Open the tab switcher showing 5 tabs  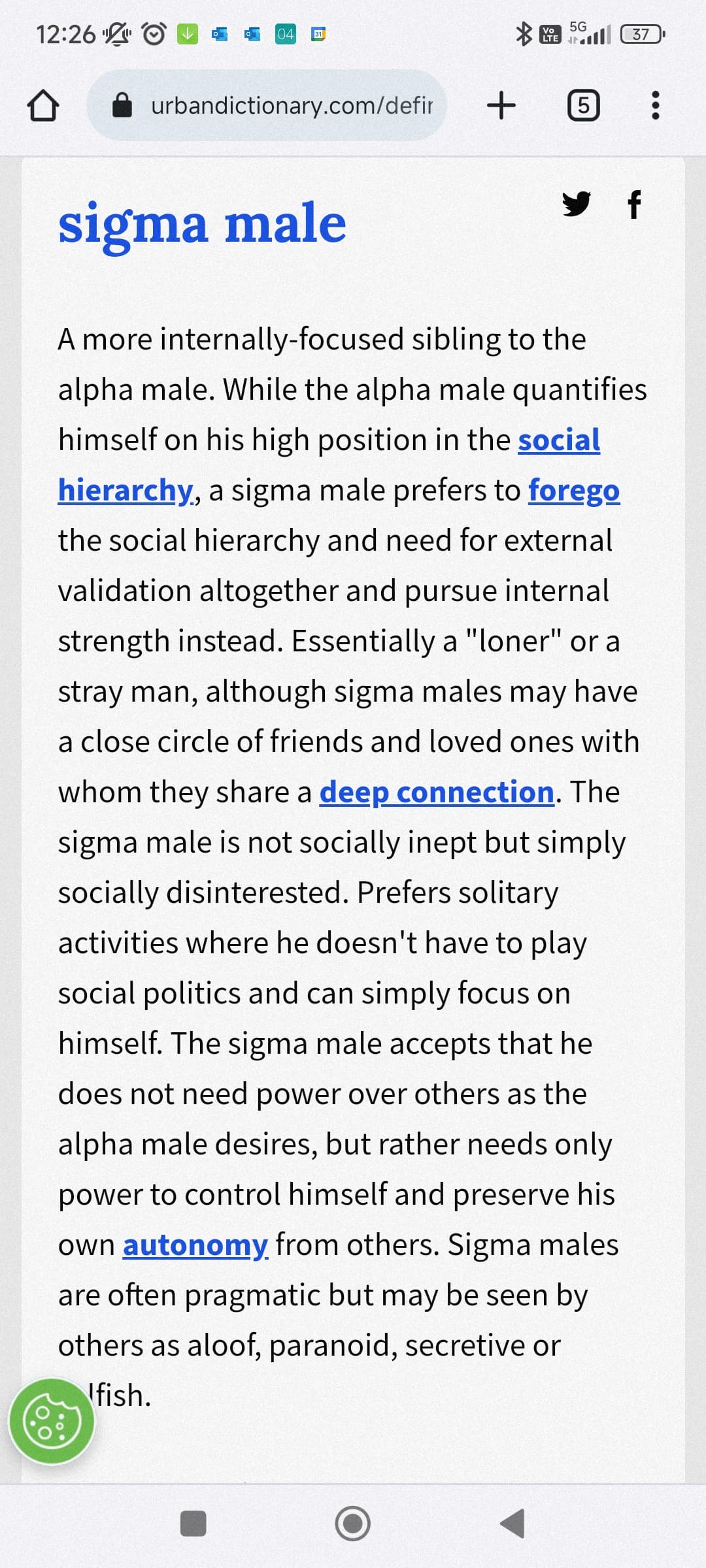[583, 105]
